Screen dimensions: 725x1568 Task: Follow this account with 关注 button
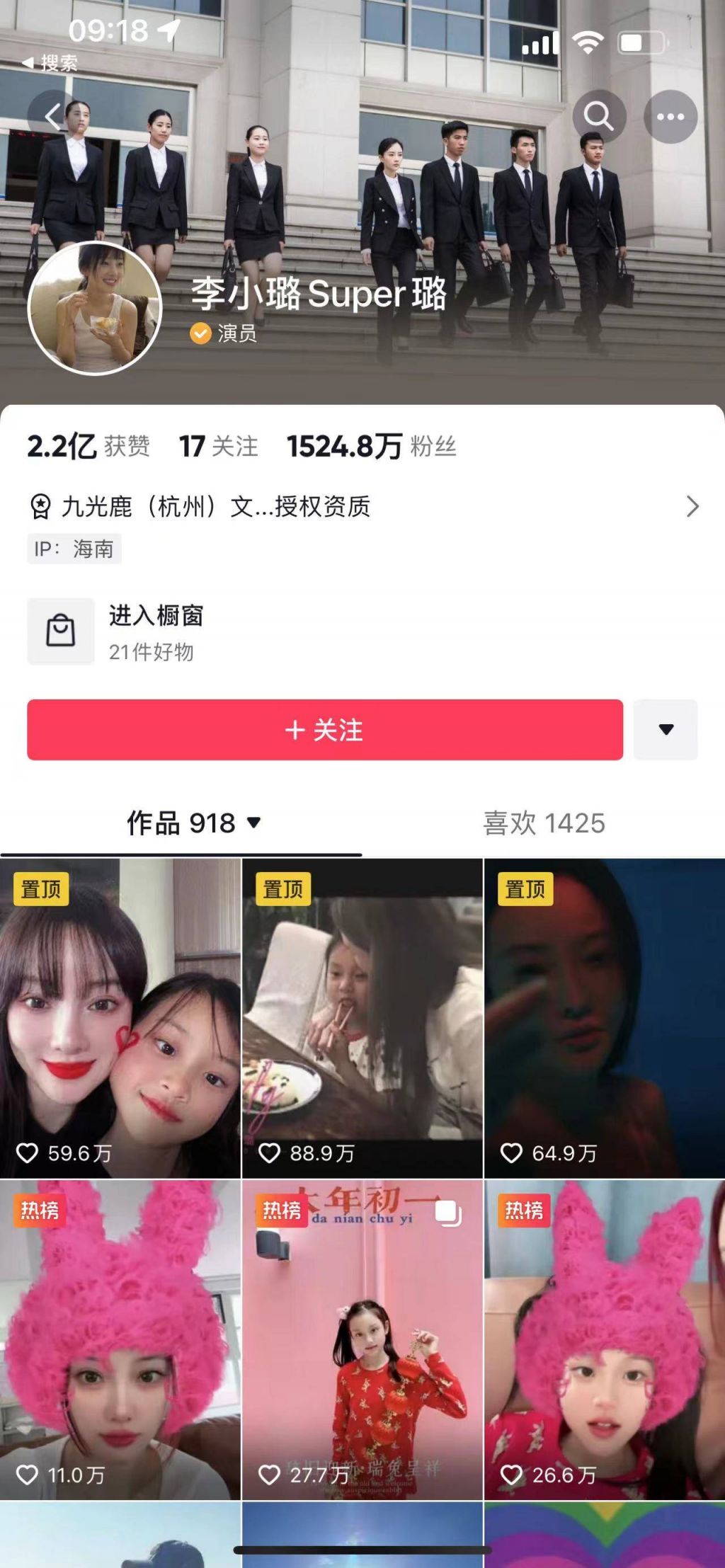click(x=325, y=730)
